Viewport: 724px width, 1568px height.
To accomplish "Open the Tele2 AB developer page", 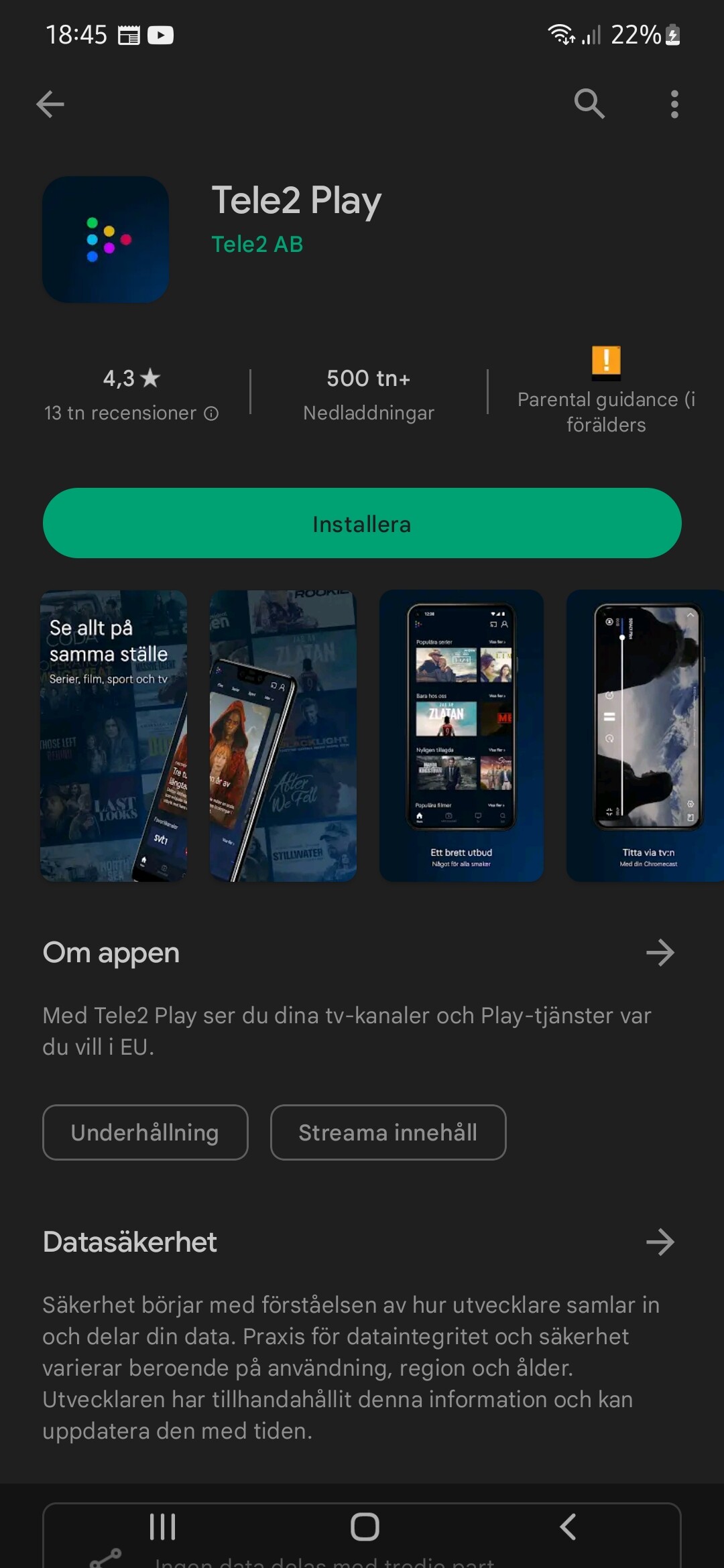I will (257, 244).
